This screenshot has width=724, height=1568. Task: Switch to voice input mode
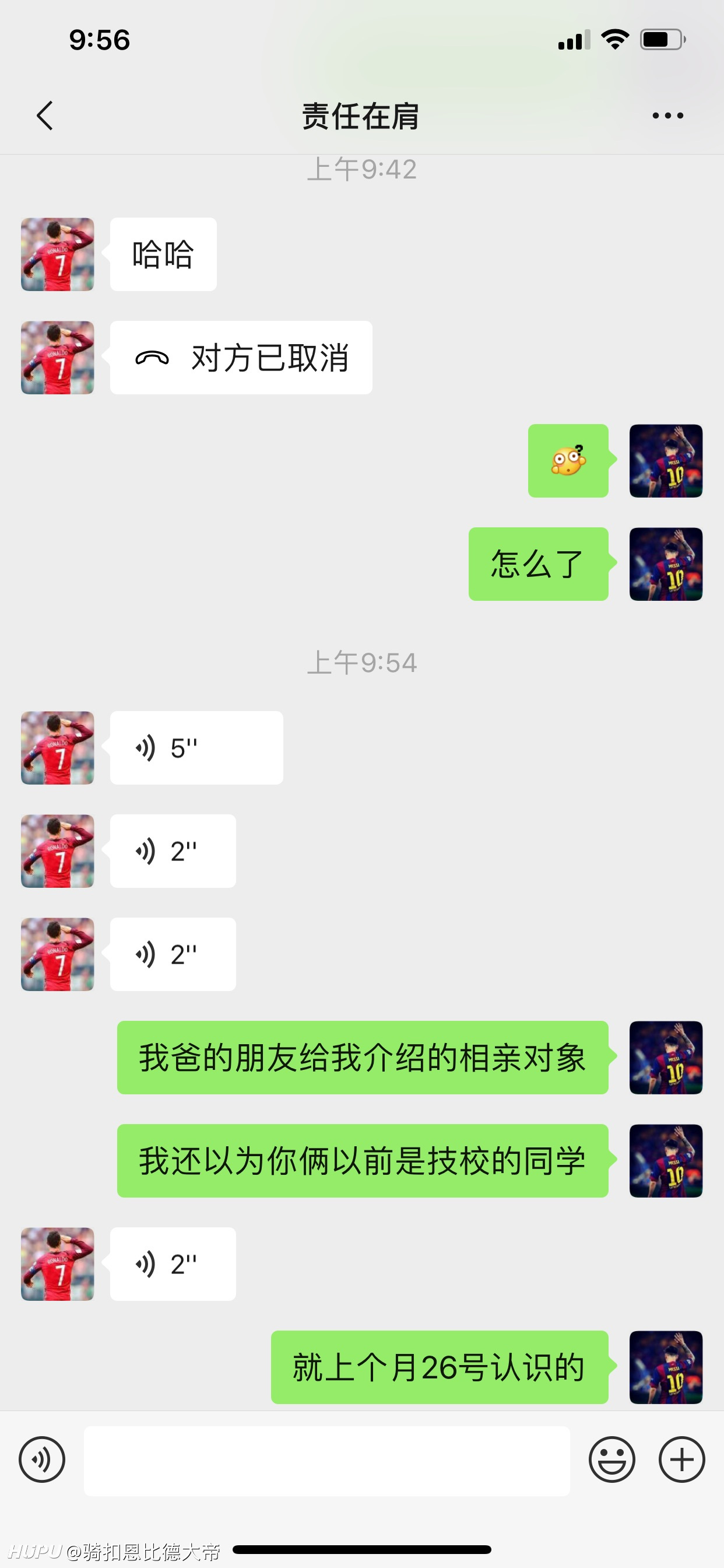(42, 1459)
